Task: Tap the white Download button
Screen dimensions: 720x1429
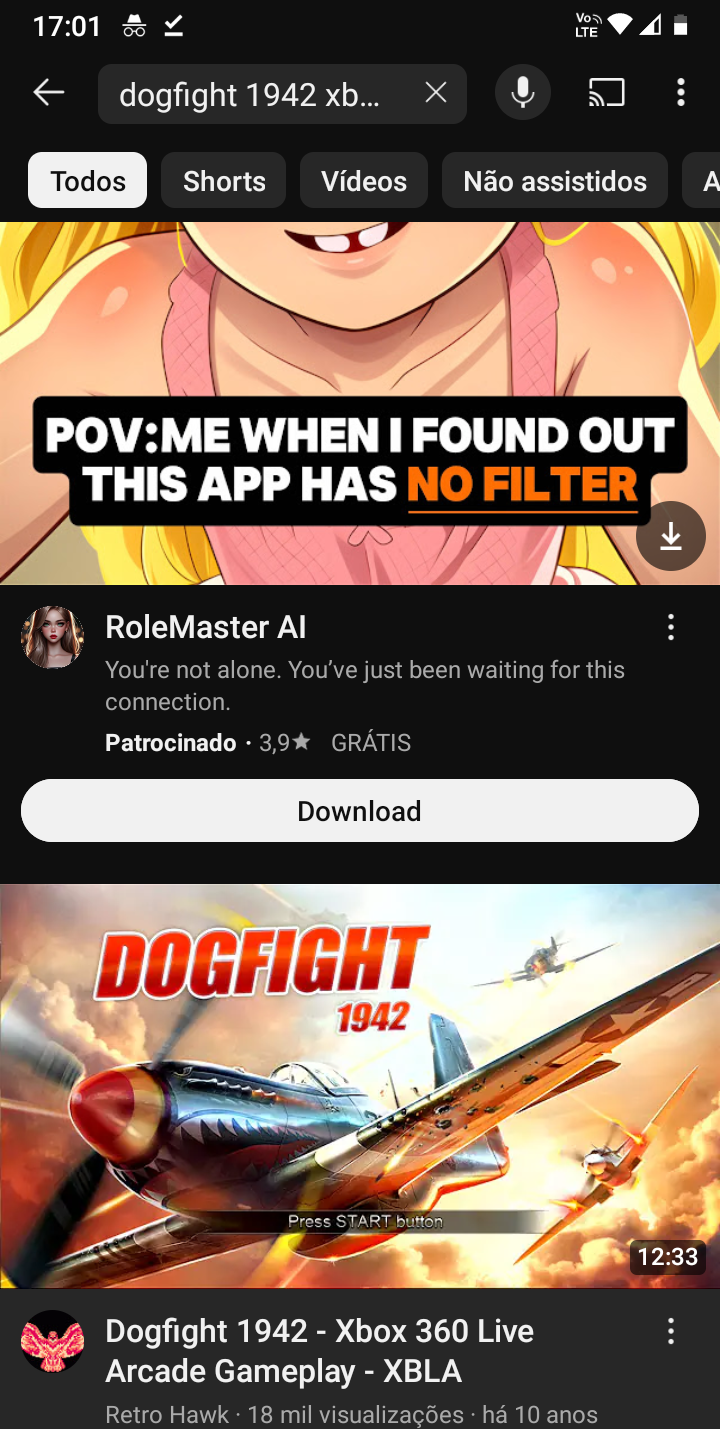Action: coord(360,811)
